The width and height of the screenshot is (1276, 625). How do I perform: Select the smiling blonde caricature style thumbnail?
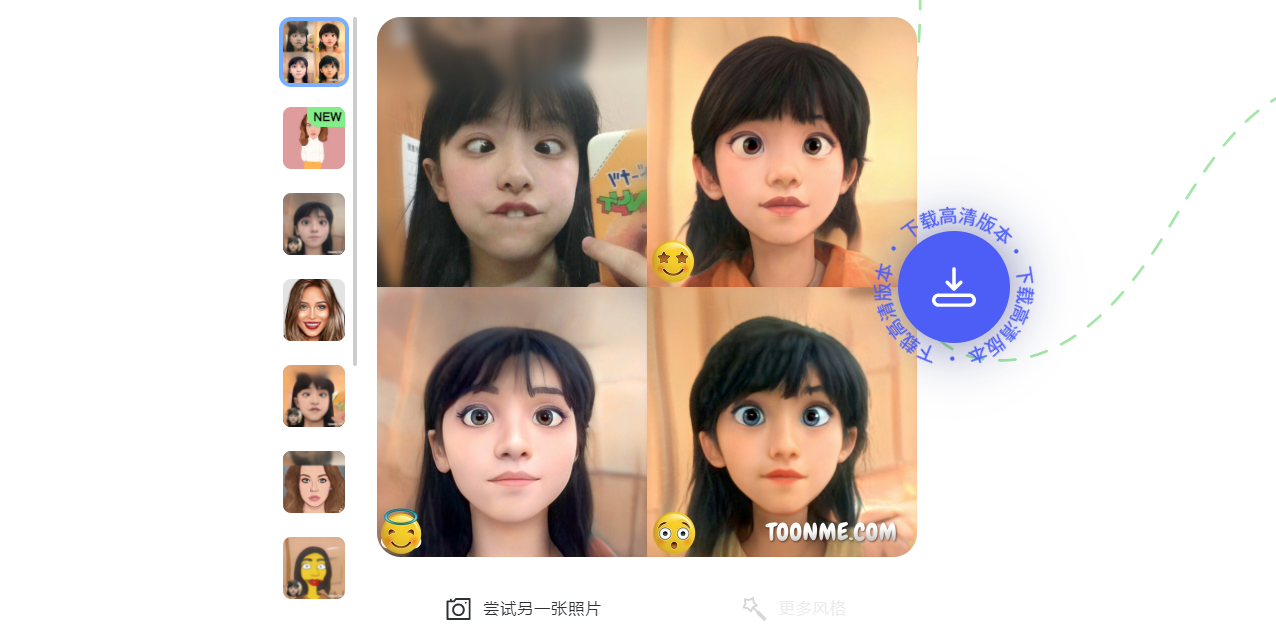(314, 310)
